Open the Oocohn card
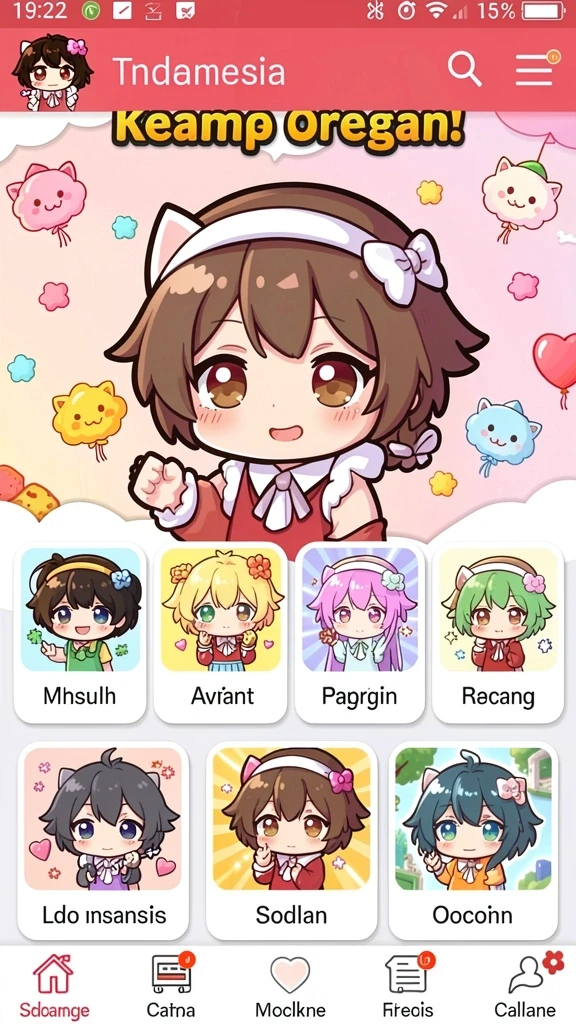 [473, 840]
